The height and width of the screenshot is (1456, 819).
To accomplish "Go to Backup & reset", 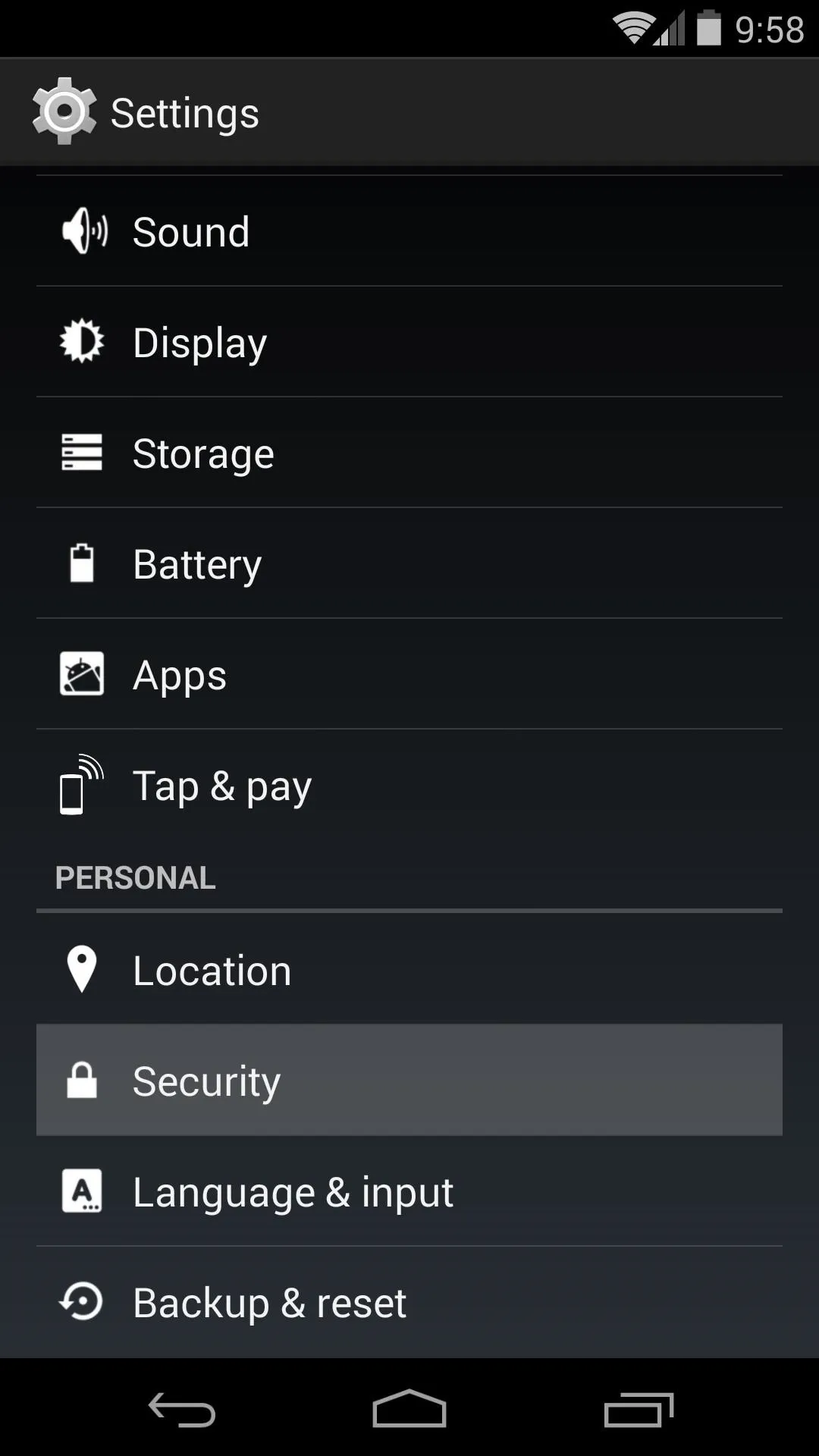I will [x=409, y=1302].
